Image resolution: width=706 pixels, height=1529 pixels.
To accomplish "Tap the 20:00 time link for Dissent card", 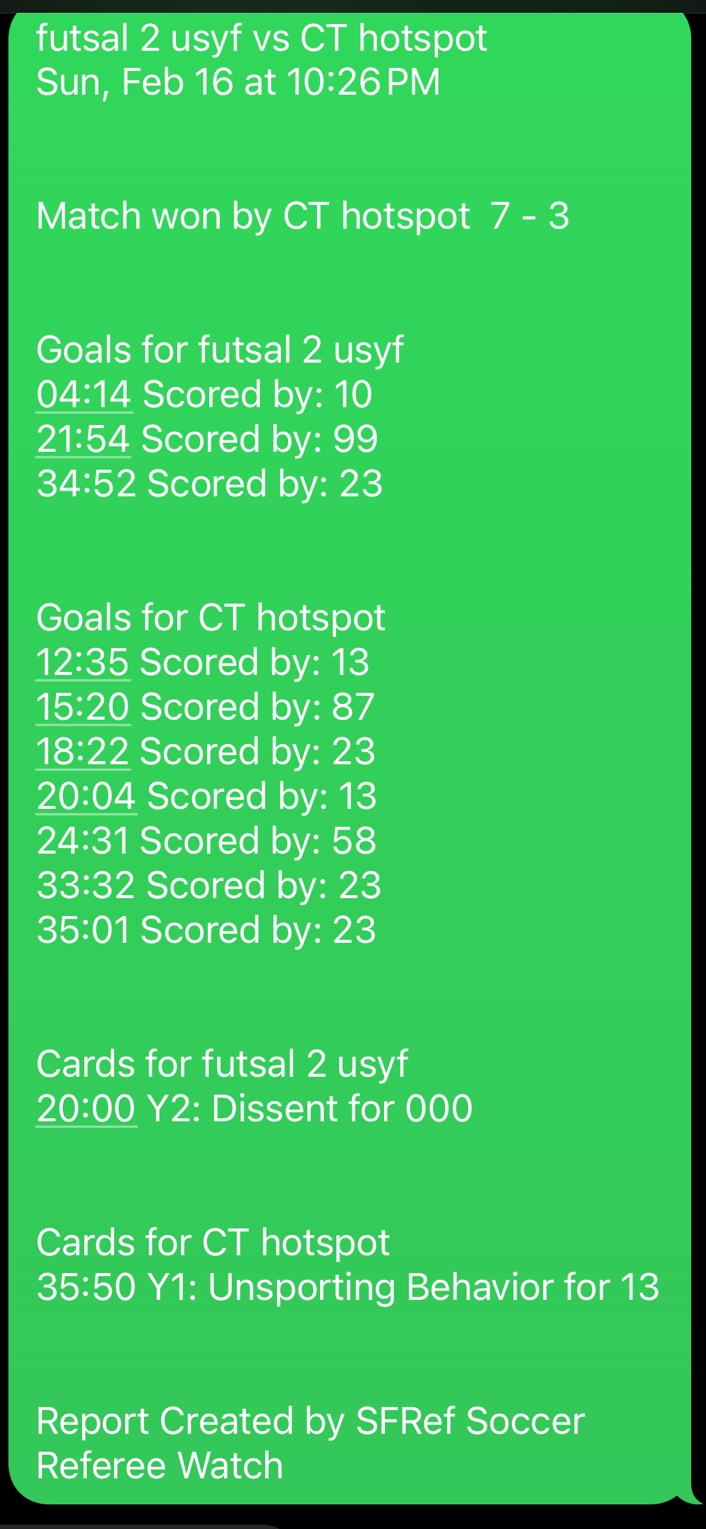I will (x=86, y=1108).
